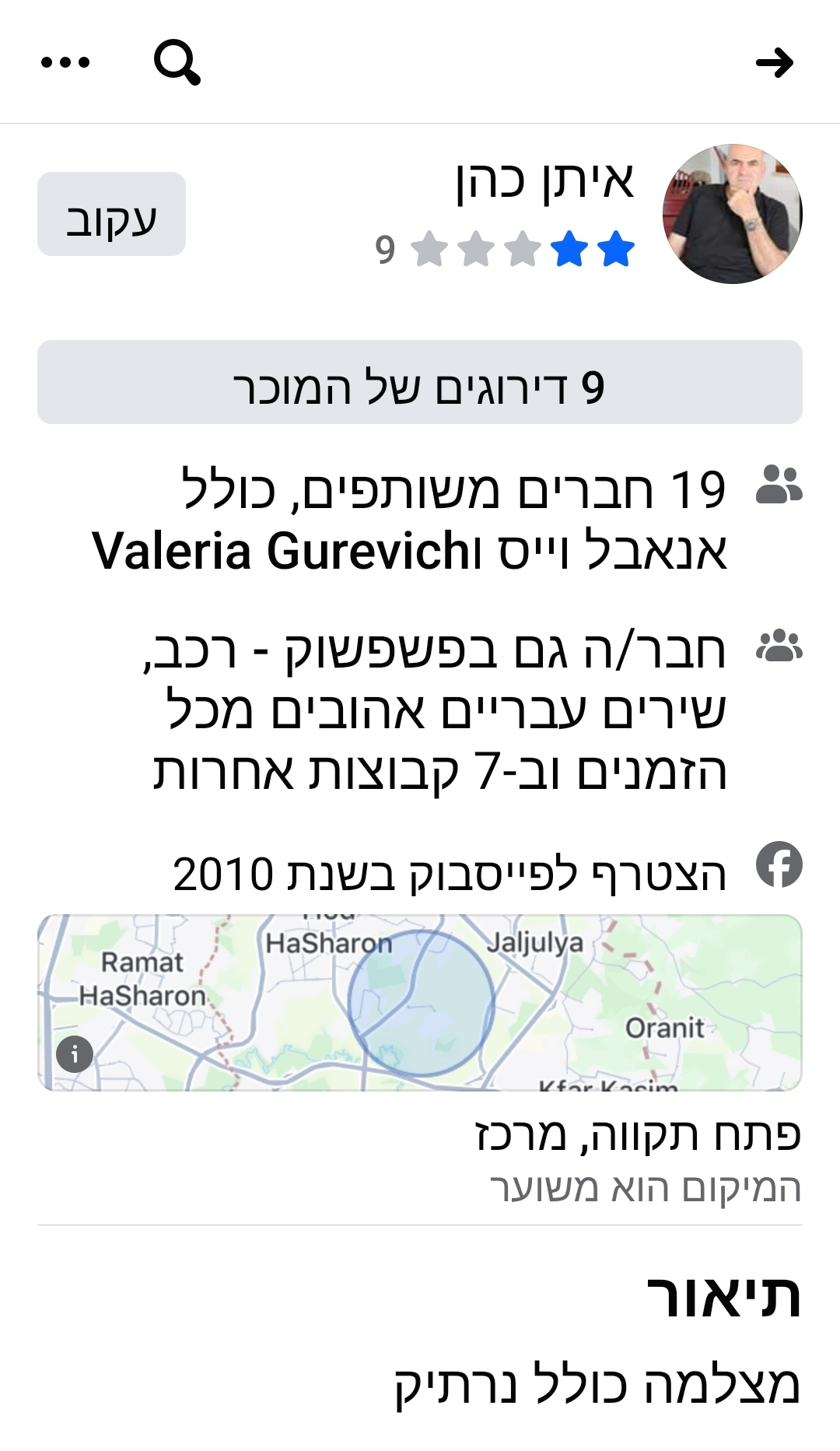Open the 9 דירוגים של המוכר ratings section

click(x=420, y=382)
